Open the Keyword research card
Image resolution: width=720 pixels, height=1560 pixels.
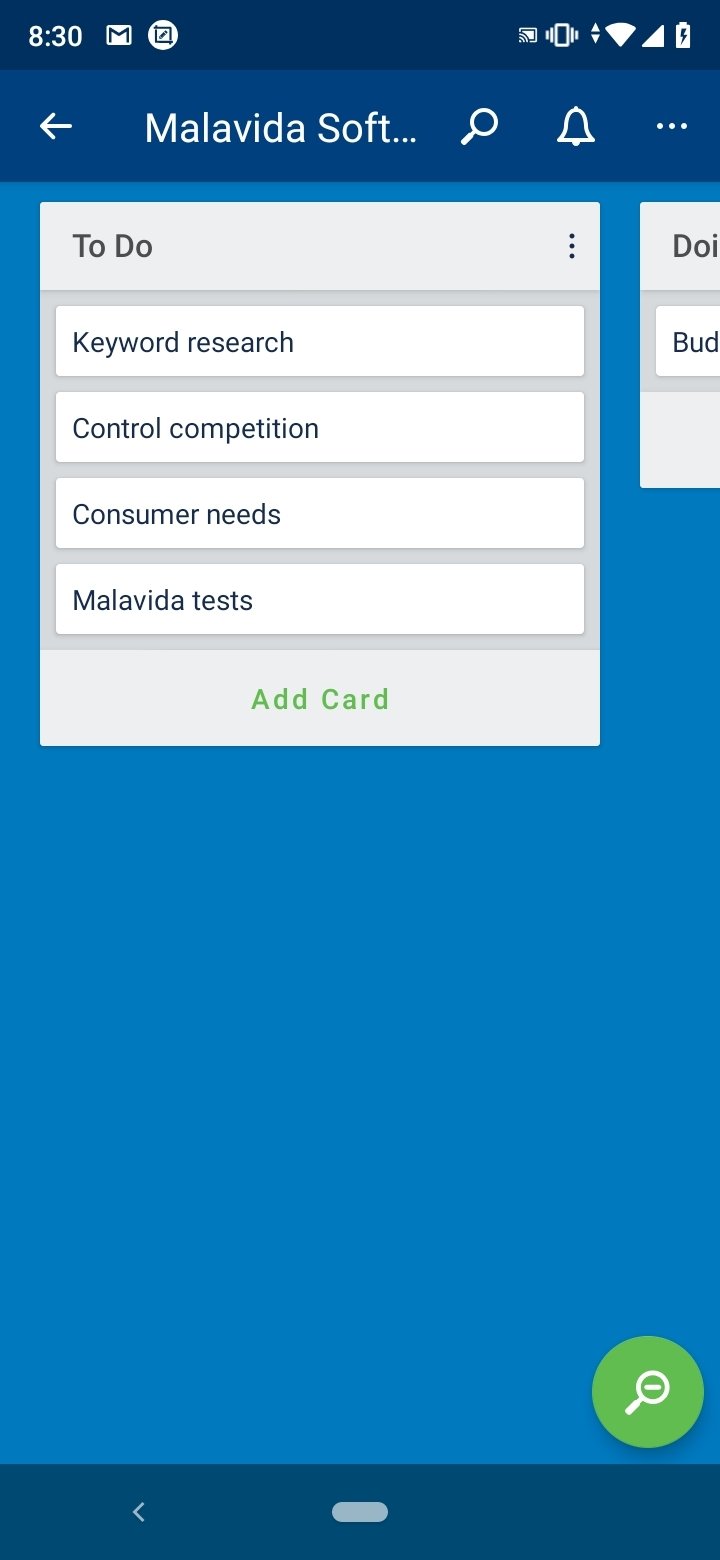click(320, 341)
